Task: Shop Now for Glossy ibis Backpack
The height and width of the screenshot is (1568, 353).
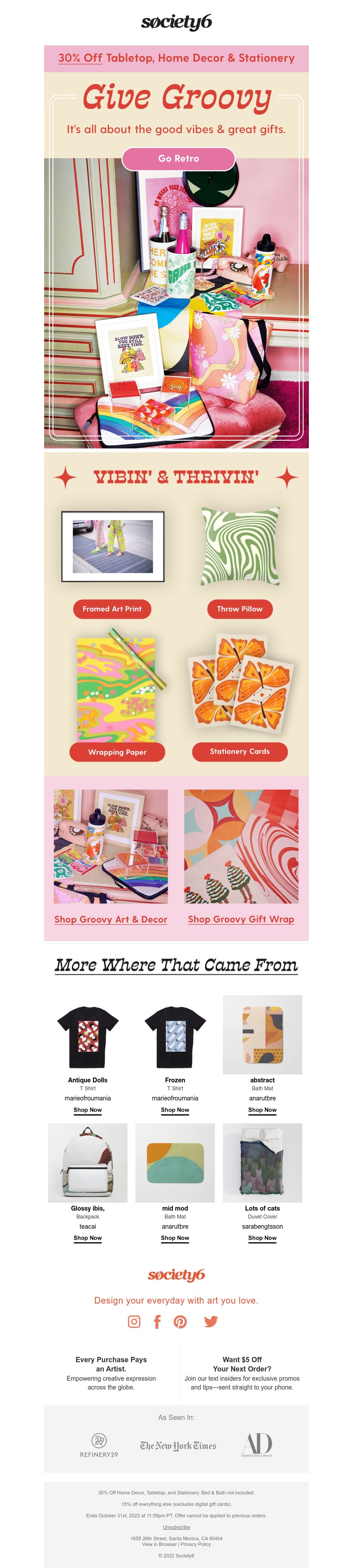Action: (88, 1237)
